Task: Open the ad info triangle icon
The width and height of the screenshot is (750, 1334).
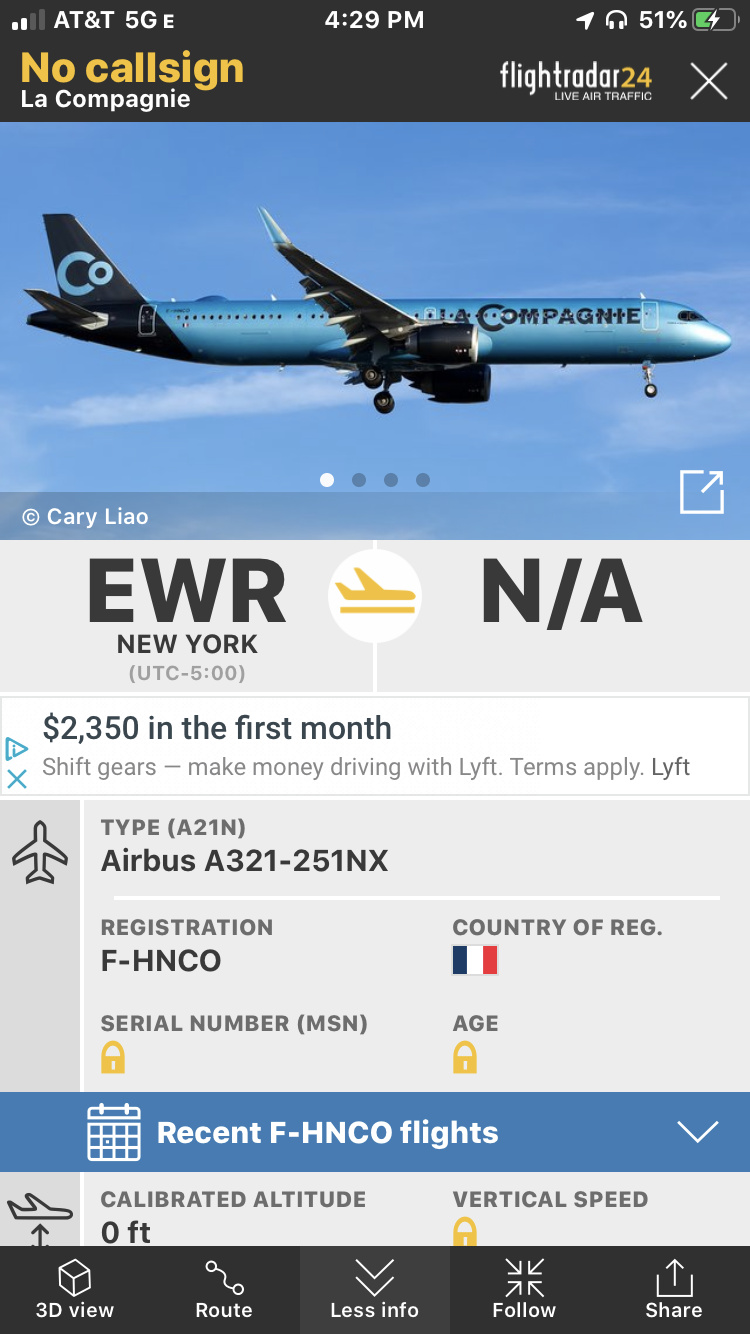Action: click(17, 748)
